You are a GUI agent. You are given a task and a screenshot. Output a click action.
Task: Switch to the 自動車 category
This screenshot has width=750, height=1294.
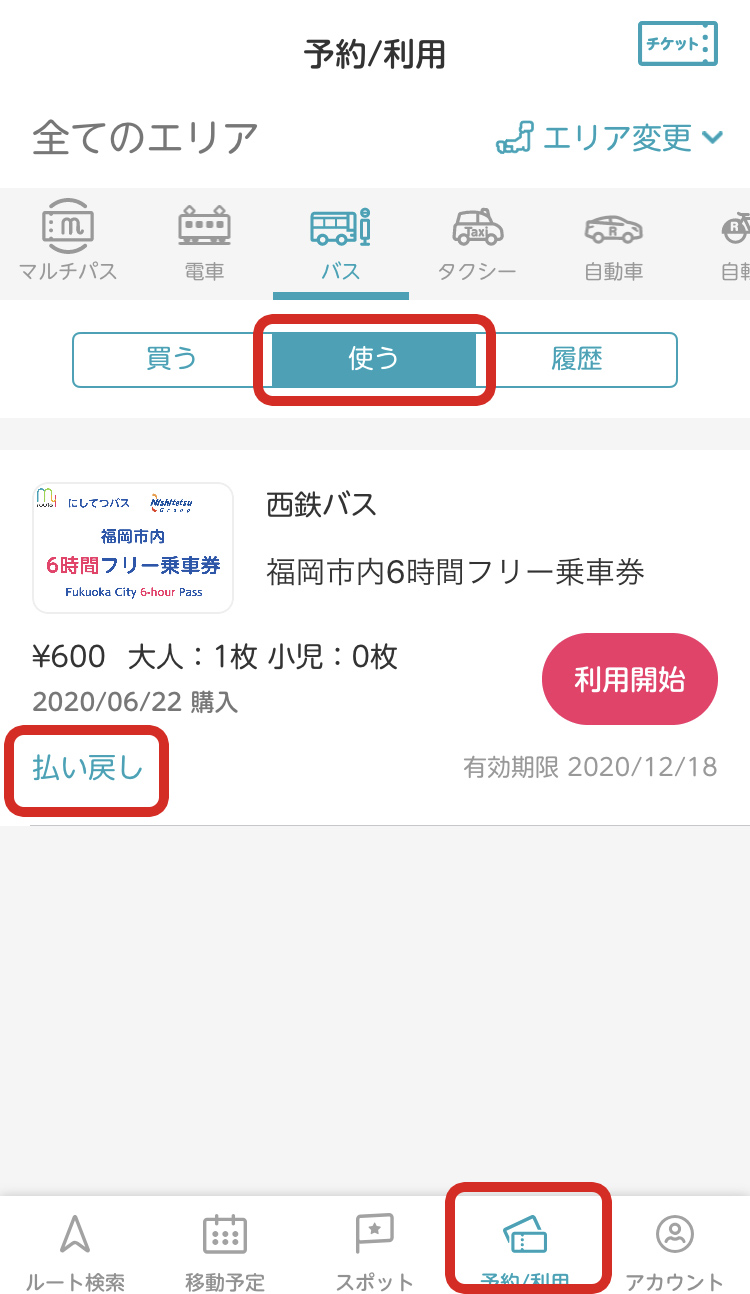[x=613, y=243]
